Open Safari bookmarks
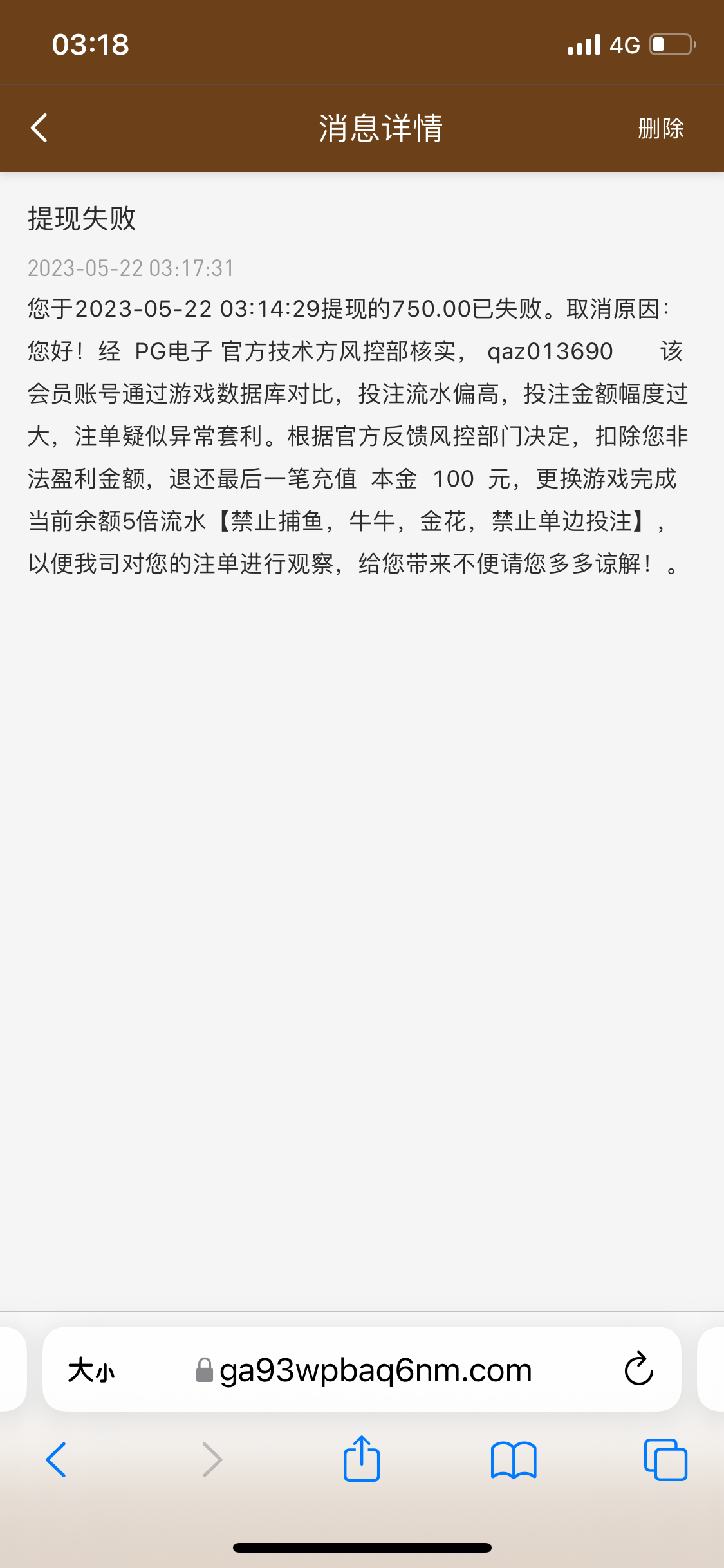The width and height of the screenshot is (724, 1568). 513,1460
